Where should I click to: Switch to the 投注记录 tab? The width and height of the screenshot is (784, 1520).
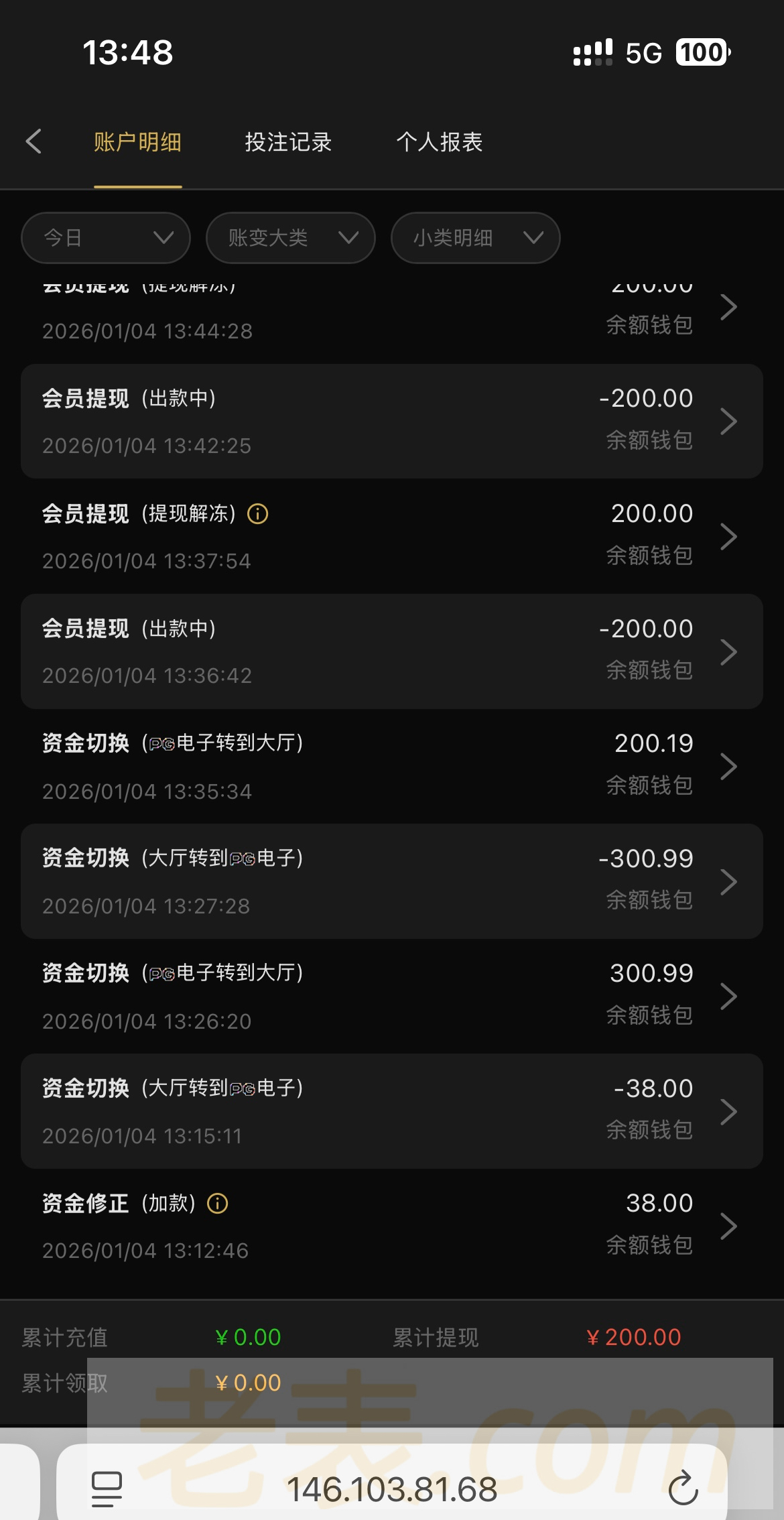(288, 142)
